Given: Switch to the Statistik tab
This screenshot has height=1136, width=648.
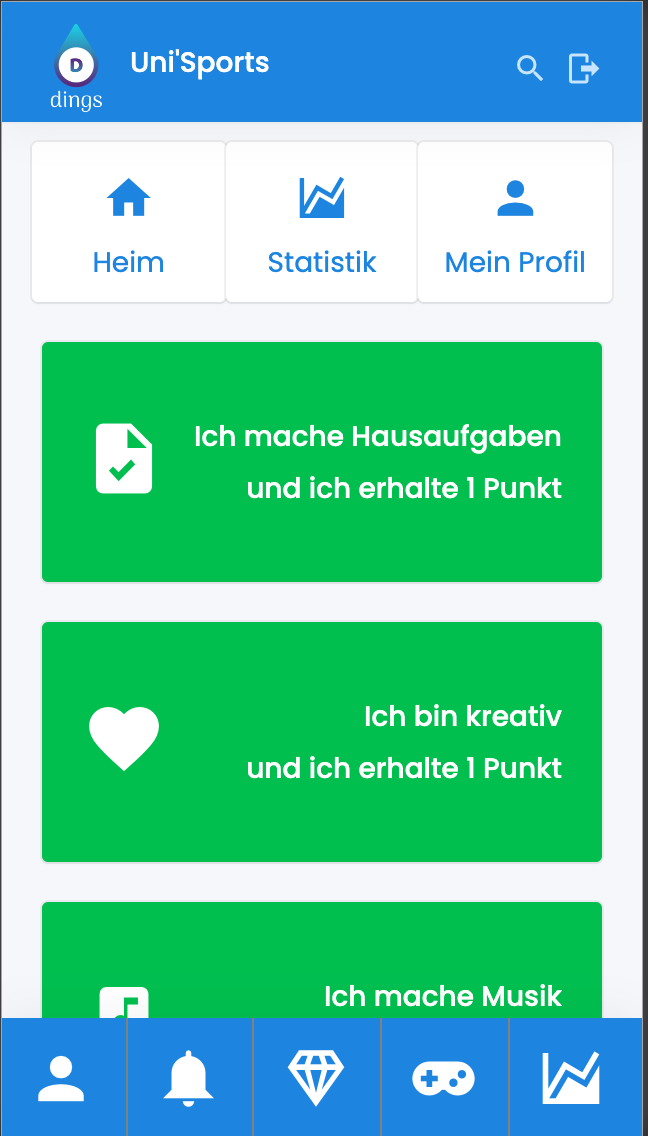Looking at the screenshot, I should [x=322, y=222].
